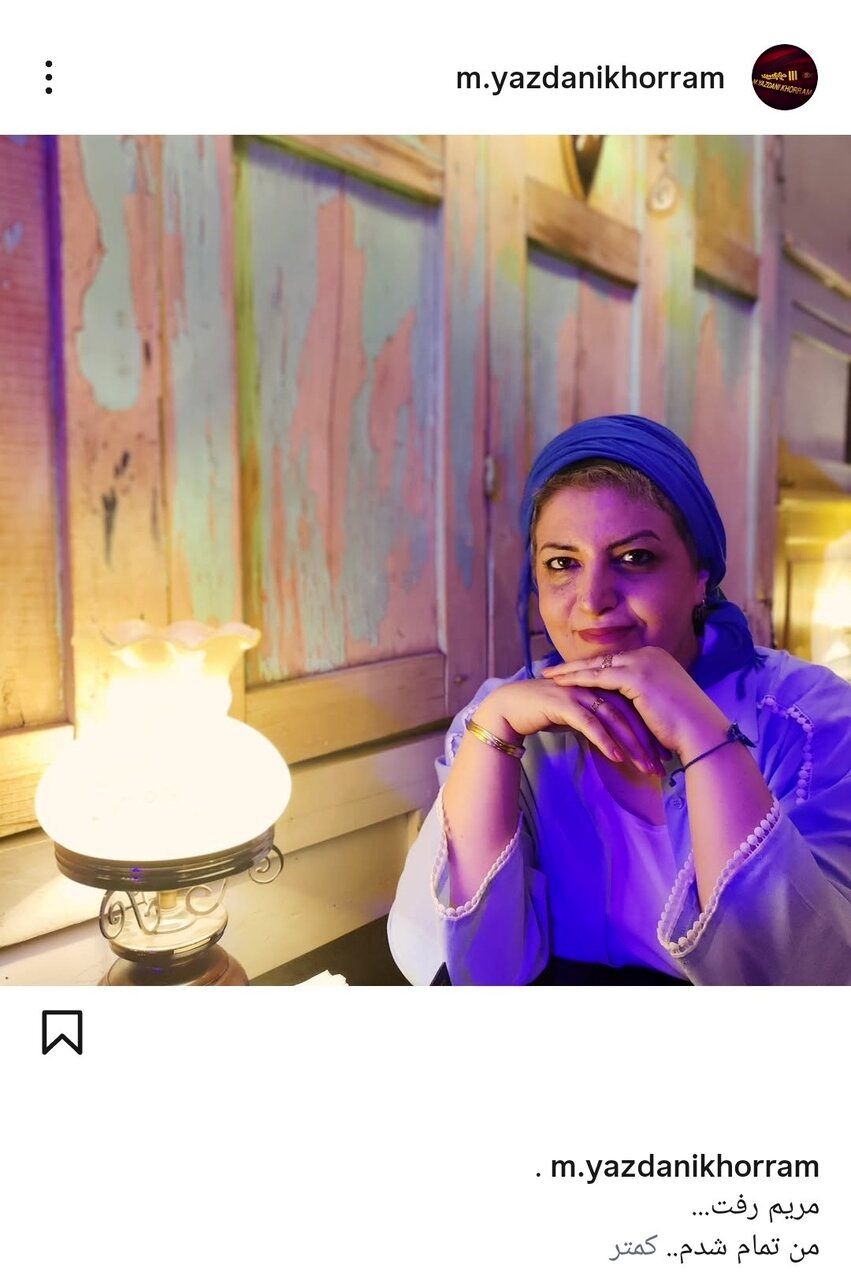
Task: Save this post with the bookmark icon
Action: point(62,1032)
